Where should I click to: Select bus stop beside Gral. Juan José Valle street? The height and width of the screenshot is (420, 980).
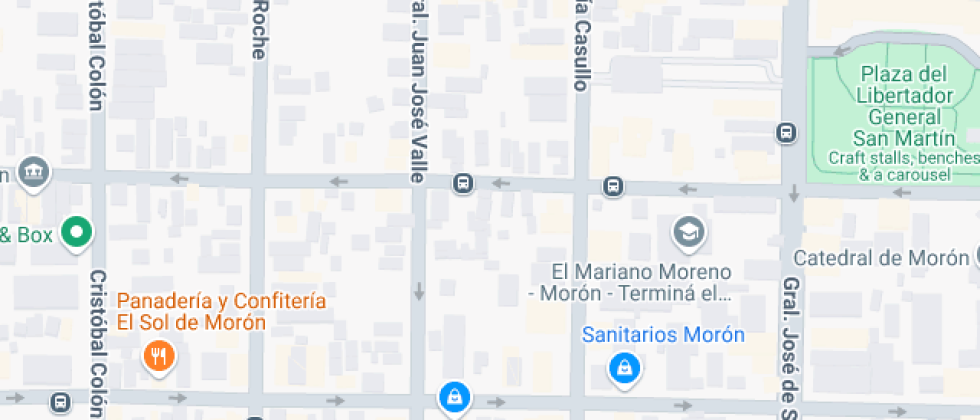(x=463, y=183)
